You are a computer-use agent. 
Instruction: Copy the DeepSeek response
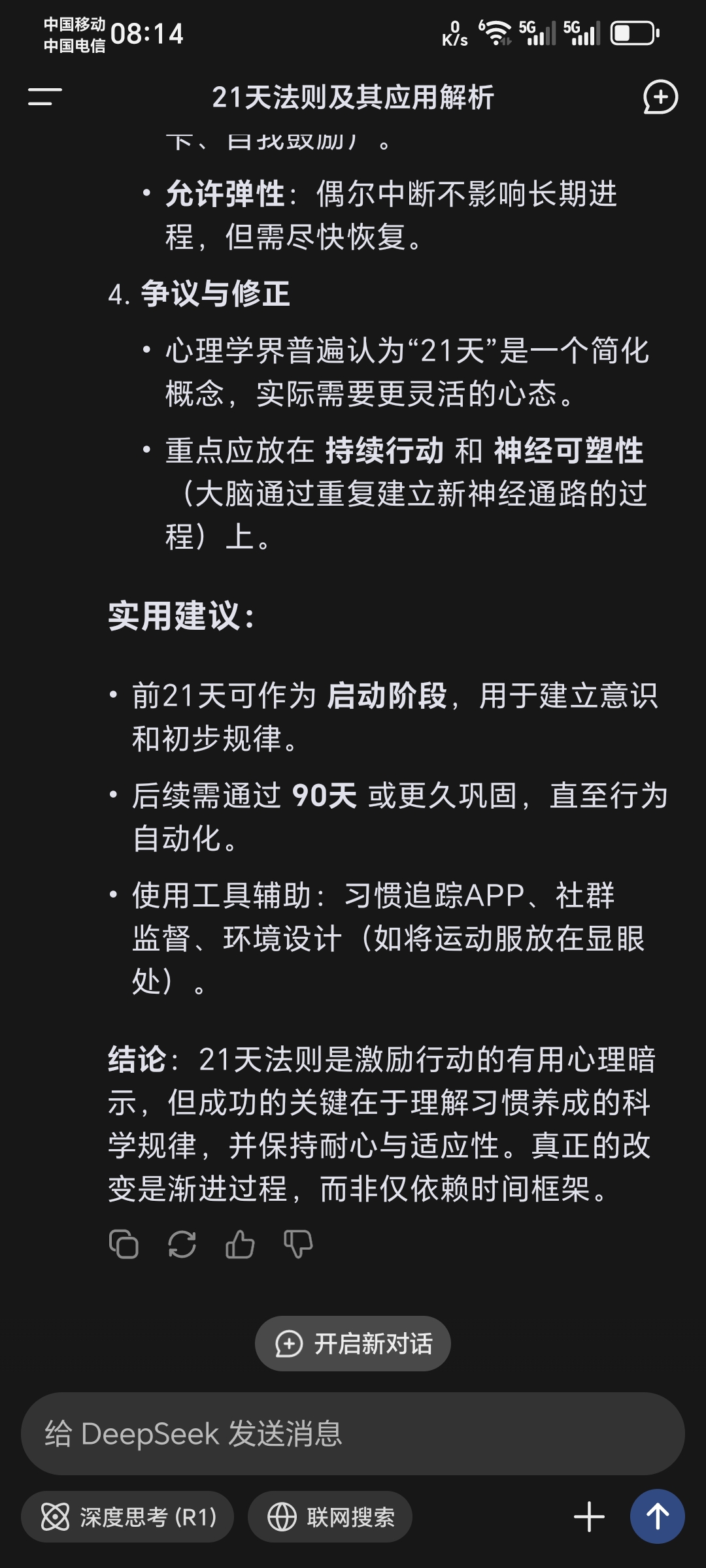coord(124,1244)
